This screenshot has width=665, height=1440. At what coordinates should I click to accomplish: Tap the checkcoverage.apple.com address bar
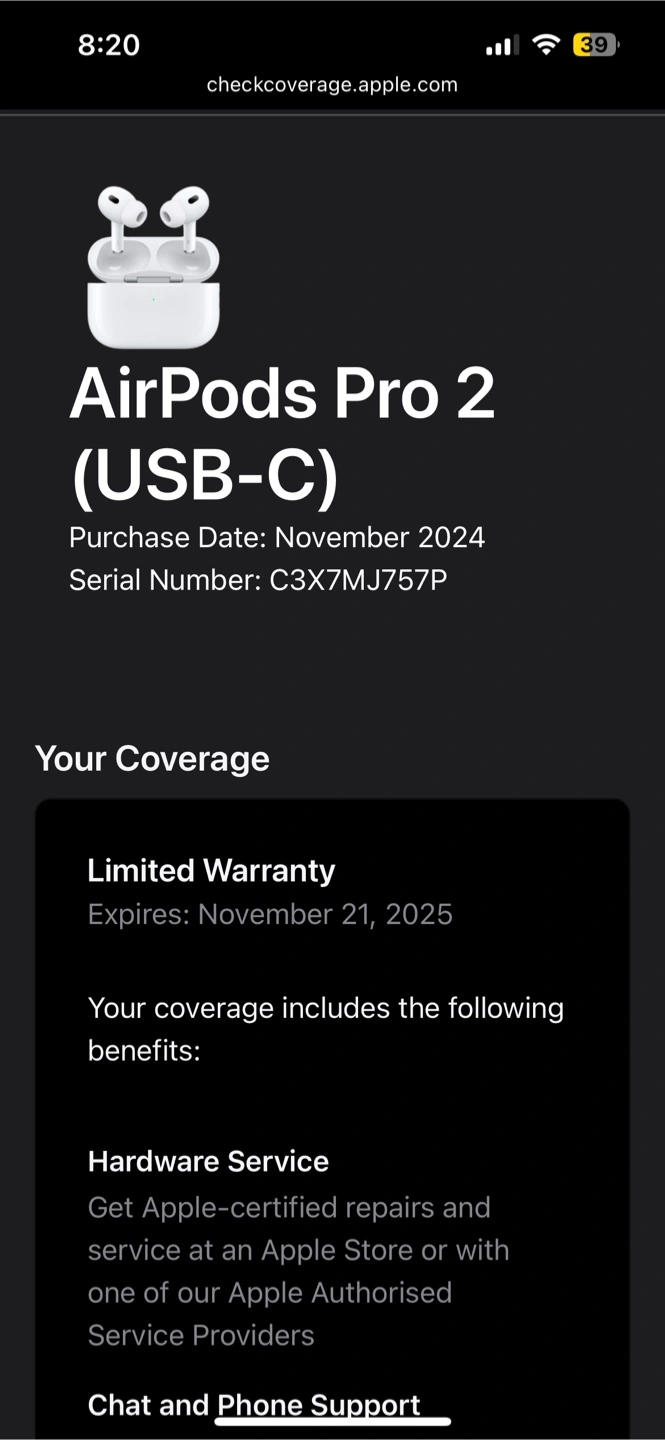332,85
